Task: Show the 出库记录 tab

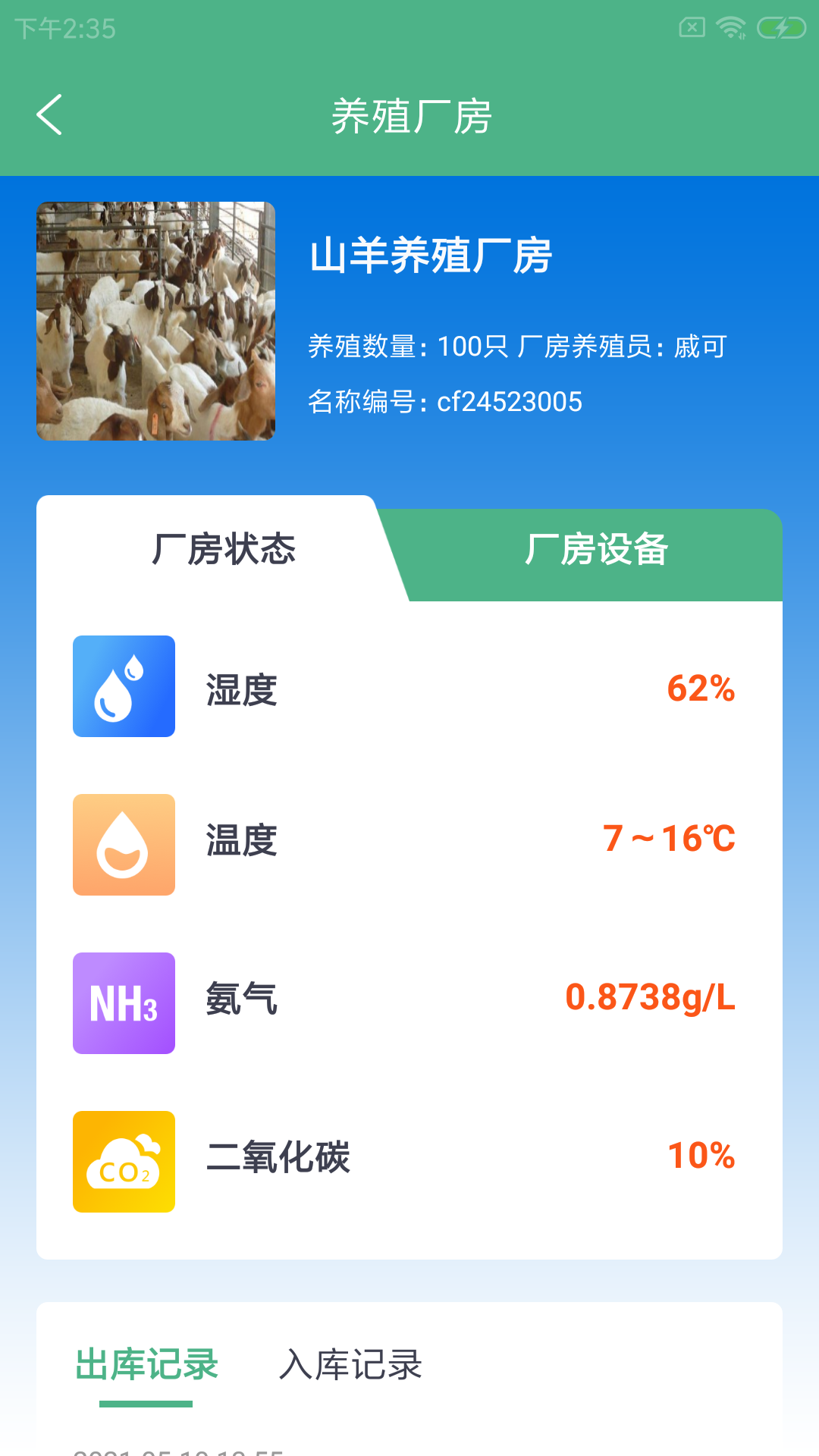Action: coord(146,1365)
